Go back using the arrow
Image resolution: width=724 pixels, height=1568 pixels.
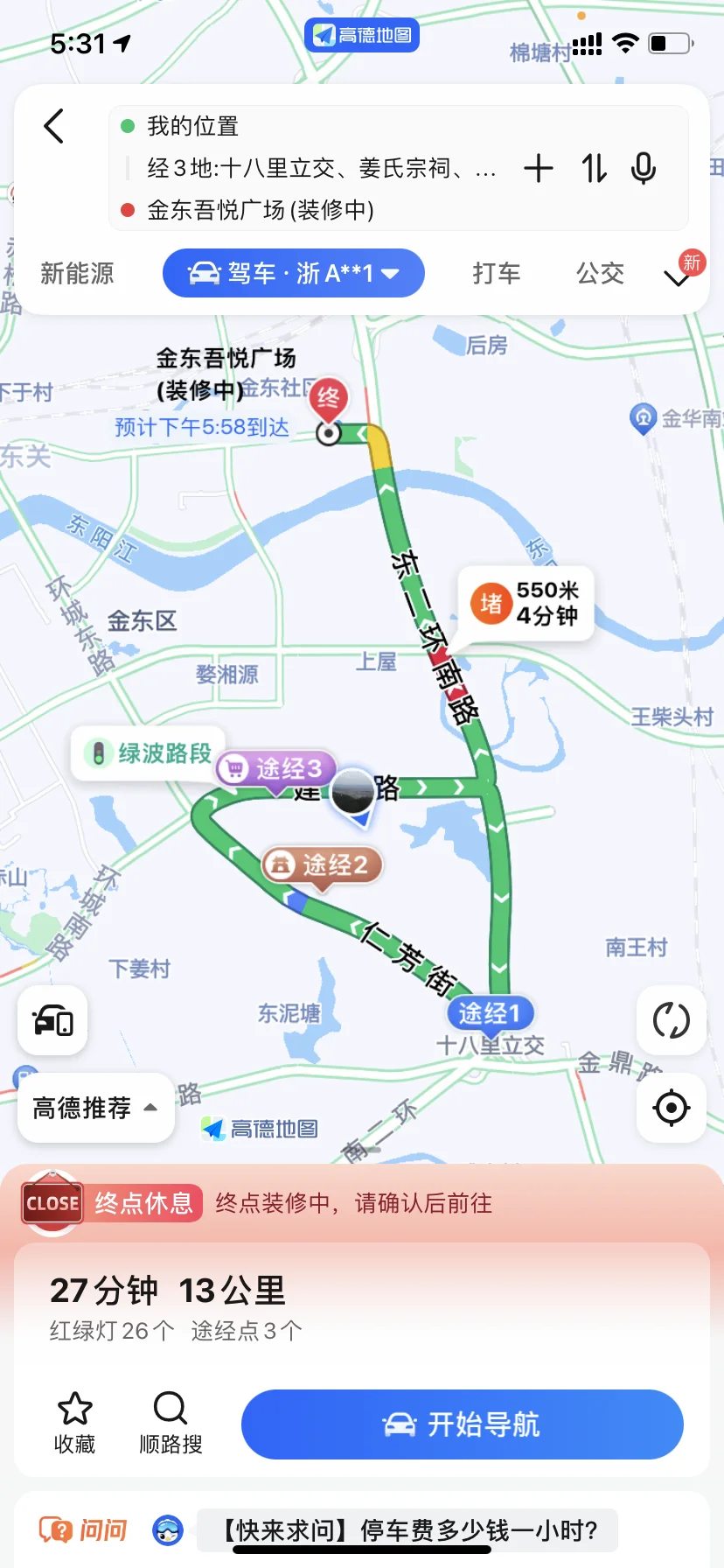pos(54,126)
